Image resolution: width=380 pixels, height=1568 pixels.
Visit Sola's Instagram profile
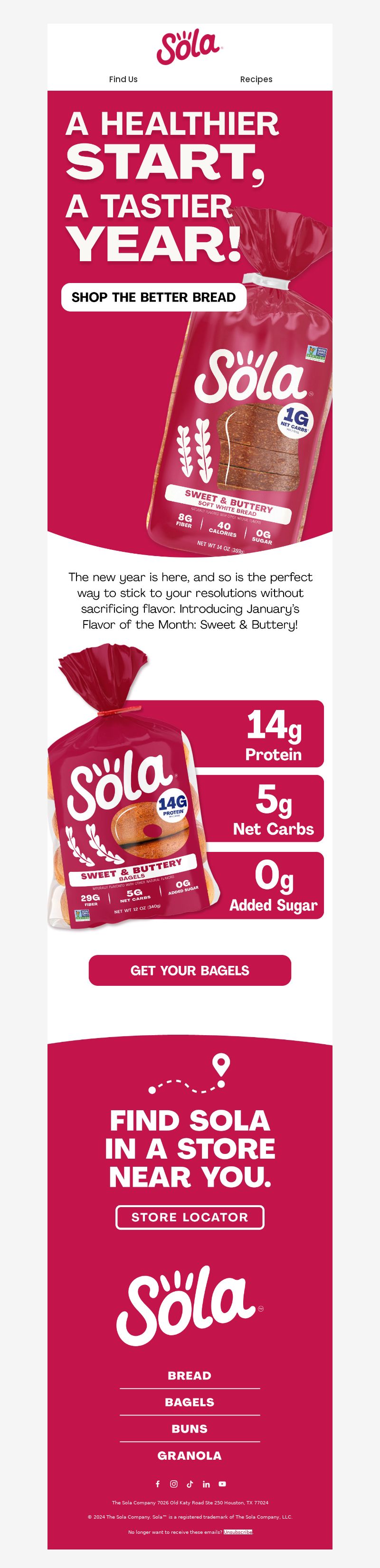(173, 1484)
